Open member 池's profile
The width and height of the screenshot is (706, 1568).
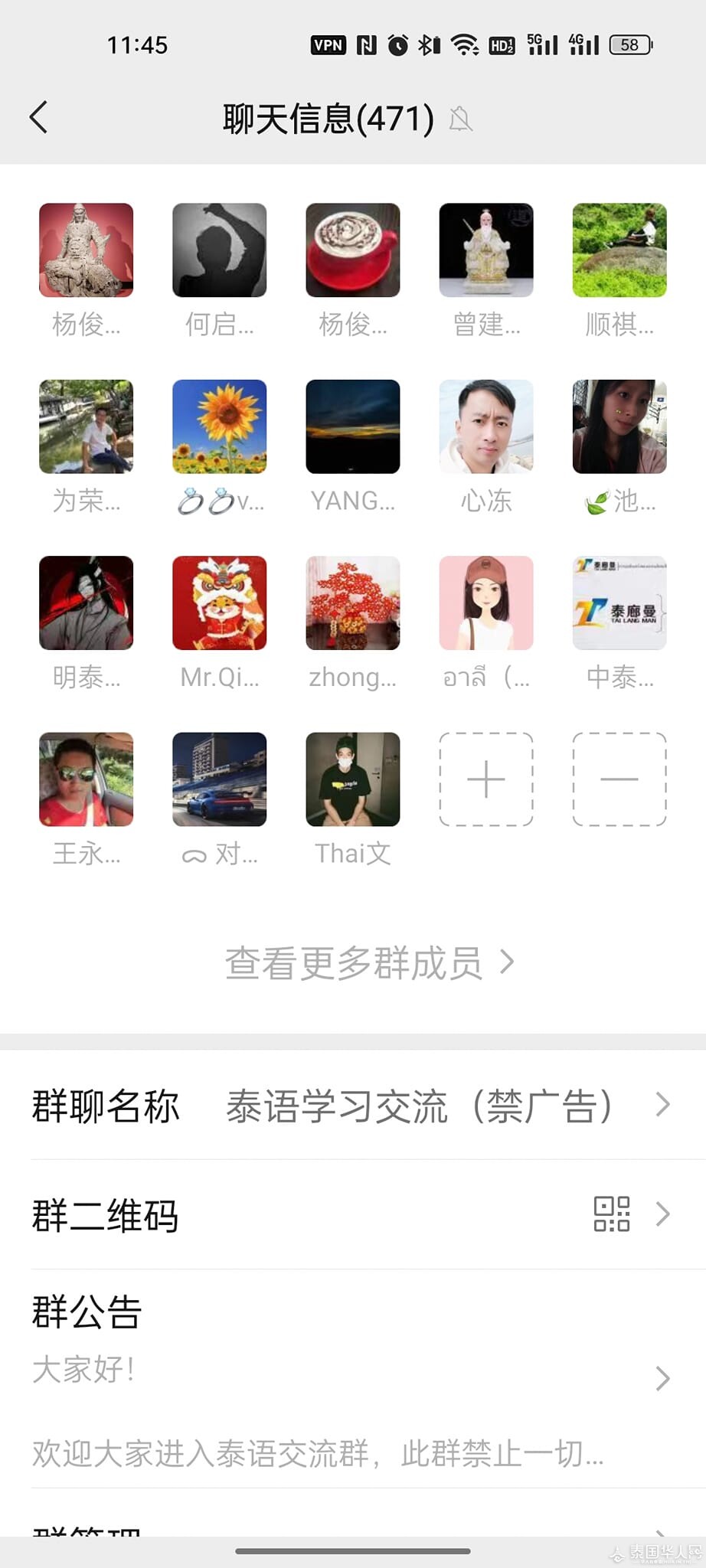(x=619, y=426)
